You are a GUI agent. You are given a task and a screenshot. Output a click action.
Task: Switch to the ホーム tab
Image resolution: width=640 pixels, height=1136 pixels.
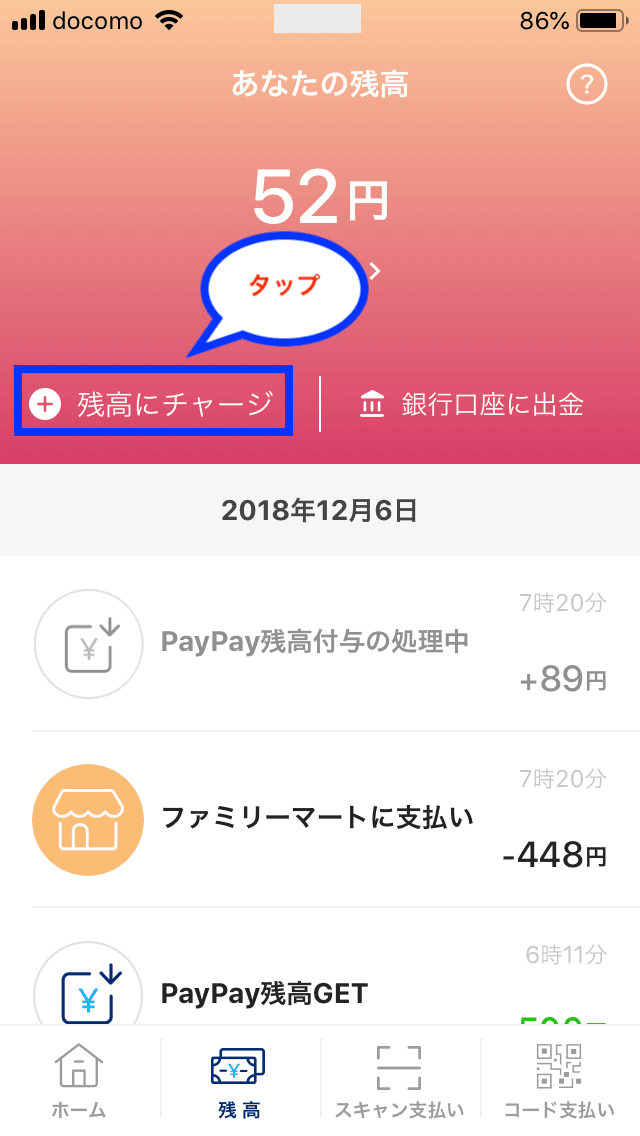pos(79,1080)
